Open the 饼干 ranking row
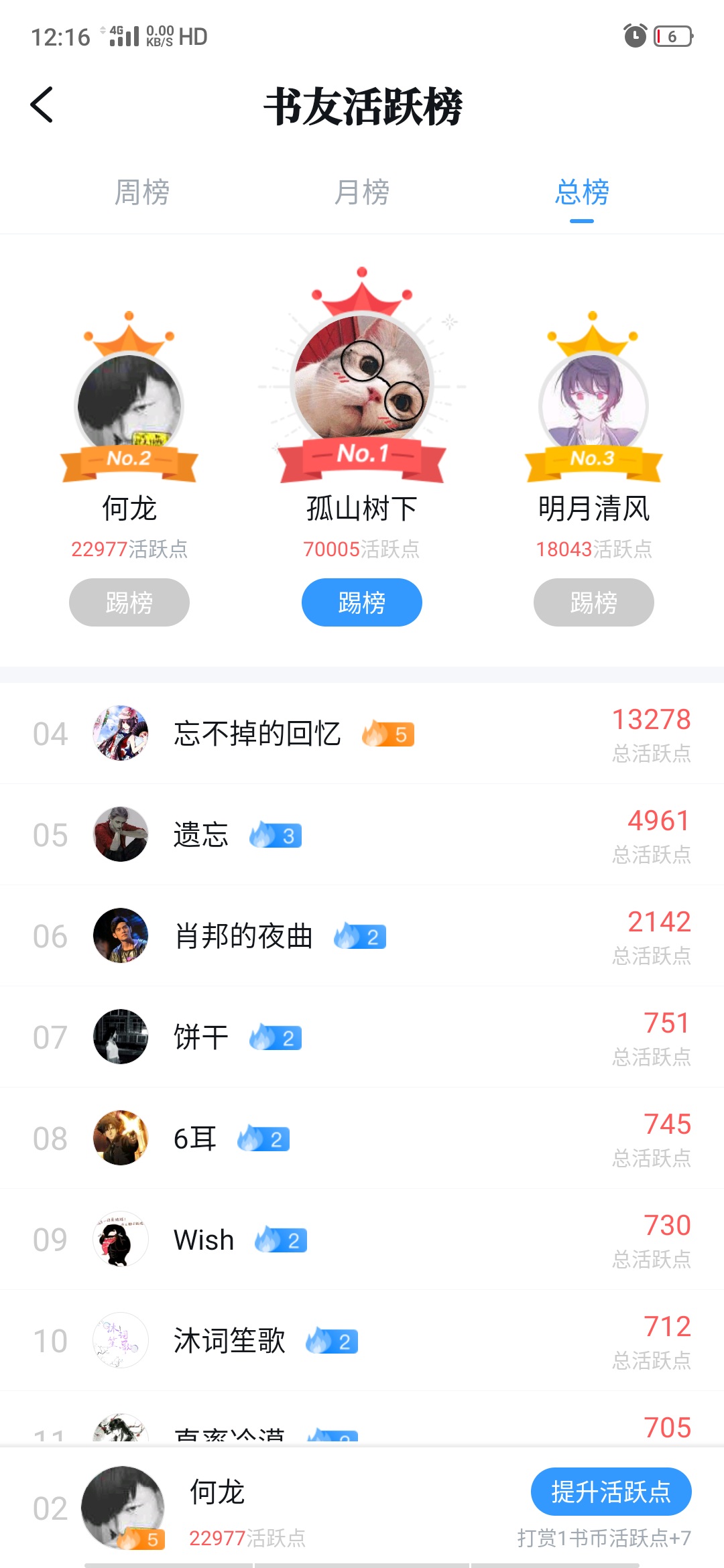This screenshot has height=1568, width=724. tap(362, 1037)
